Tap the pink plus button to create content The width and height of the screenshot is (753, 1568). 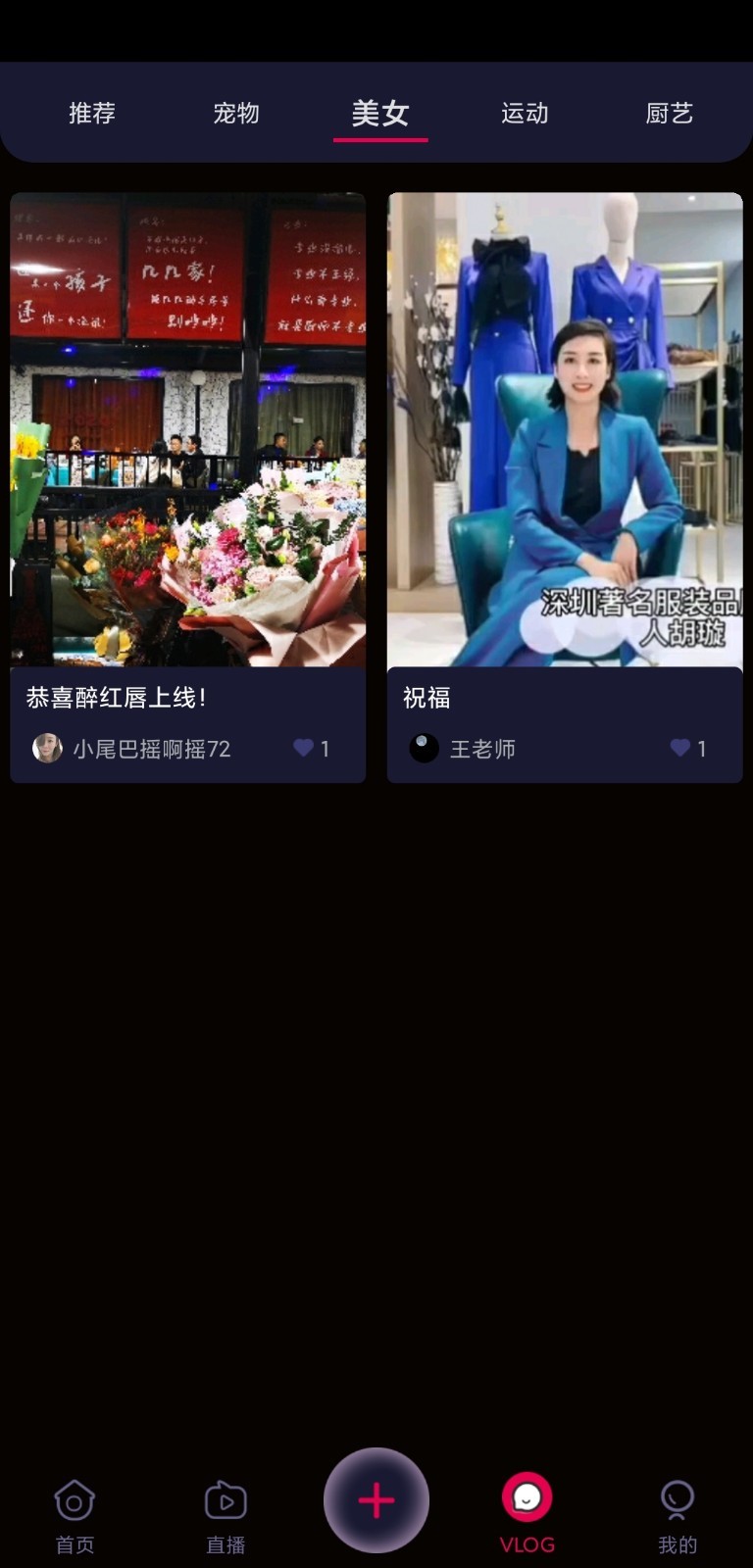tap(376, 1499)
